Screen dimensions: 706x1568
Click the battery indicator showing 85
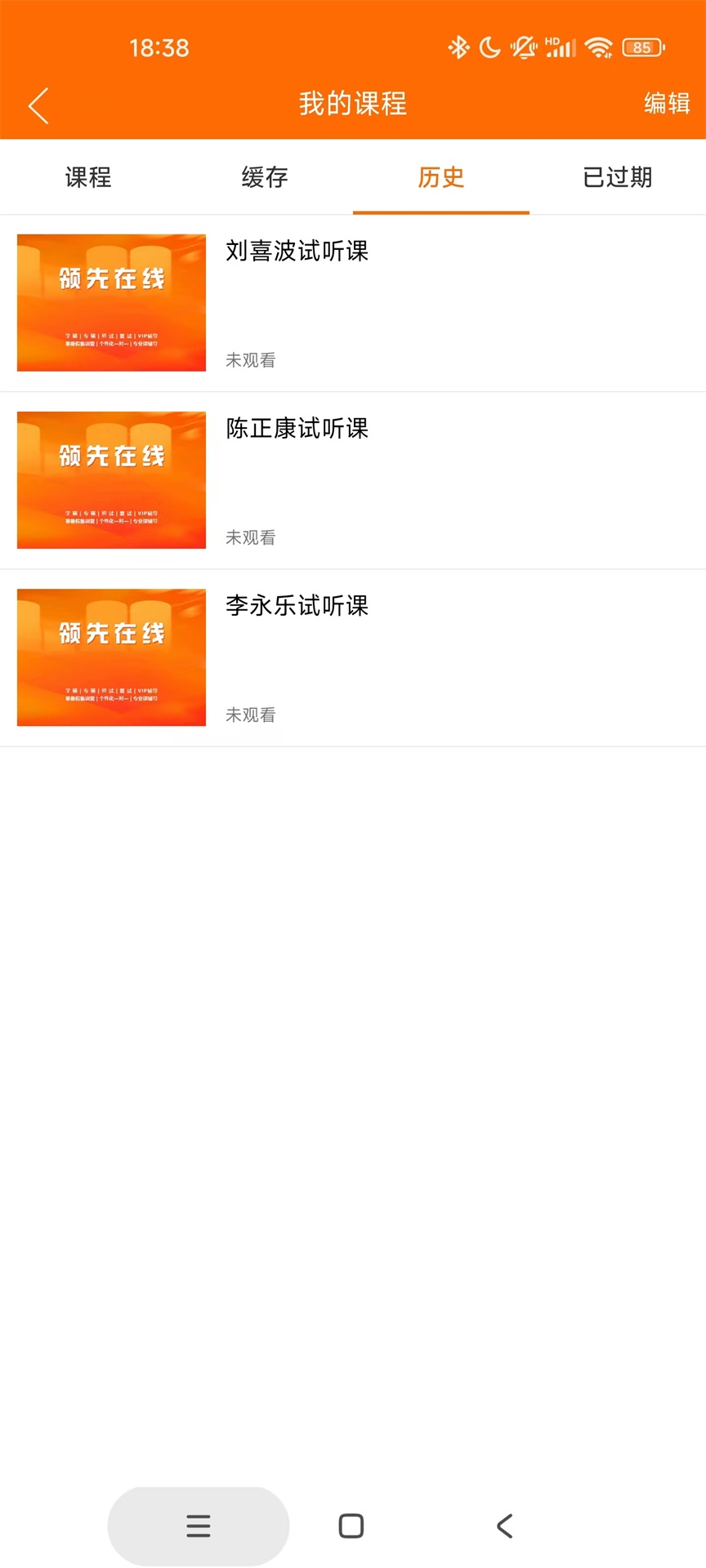(x=642, y=47)
